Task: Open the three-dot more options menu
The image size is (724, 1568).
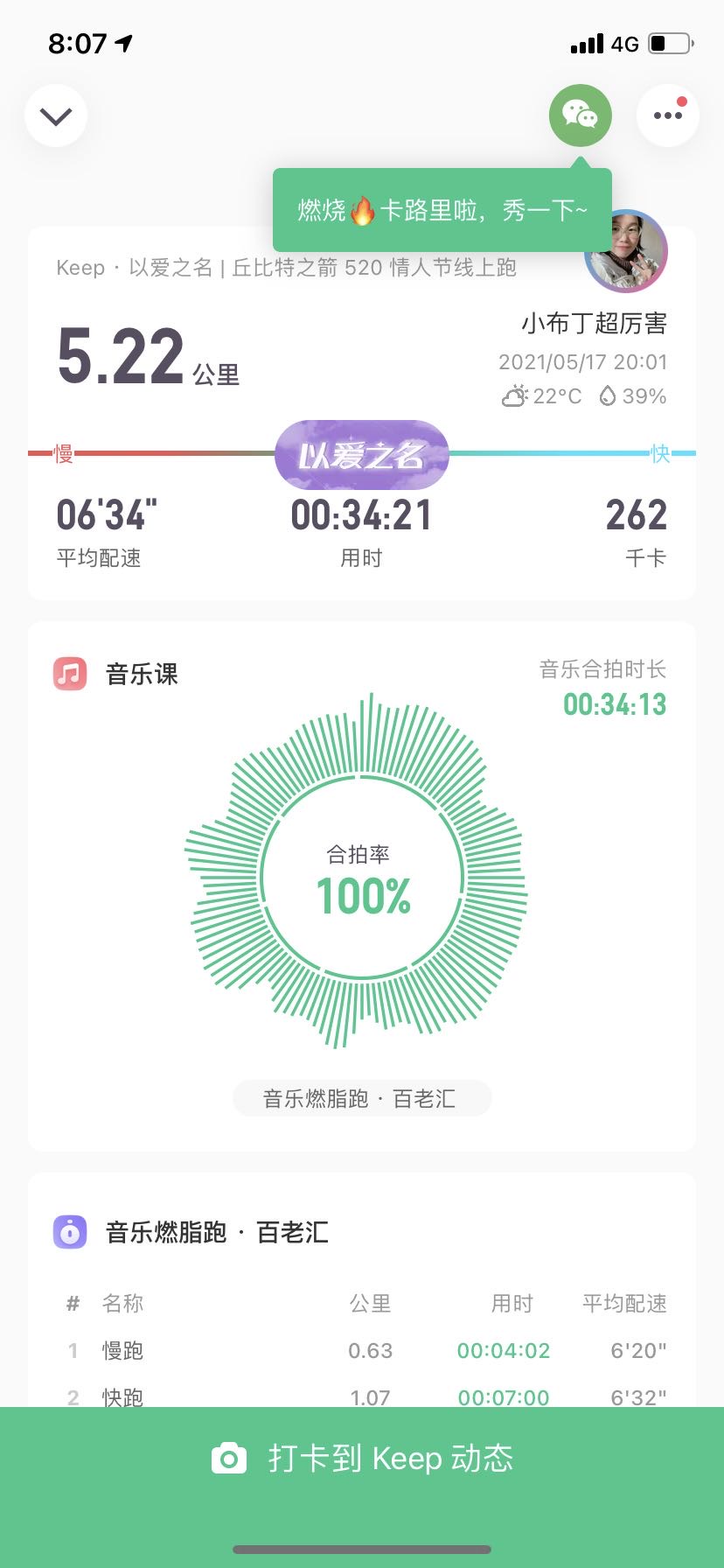Action: [667, 115]
